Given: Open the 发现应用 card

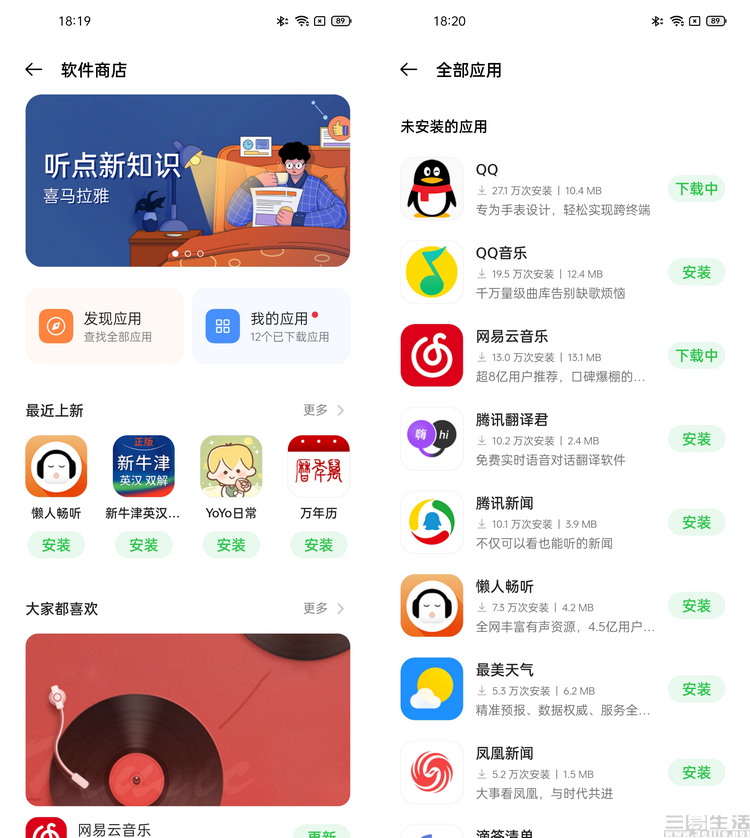Looking at the screenshot, I should (104, 326).
